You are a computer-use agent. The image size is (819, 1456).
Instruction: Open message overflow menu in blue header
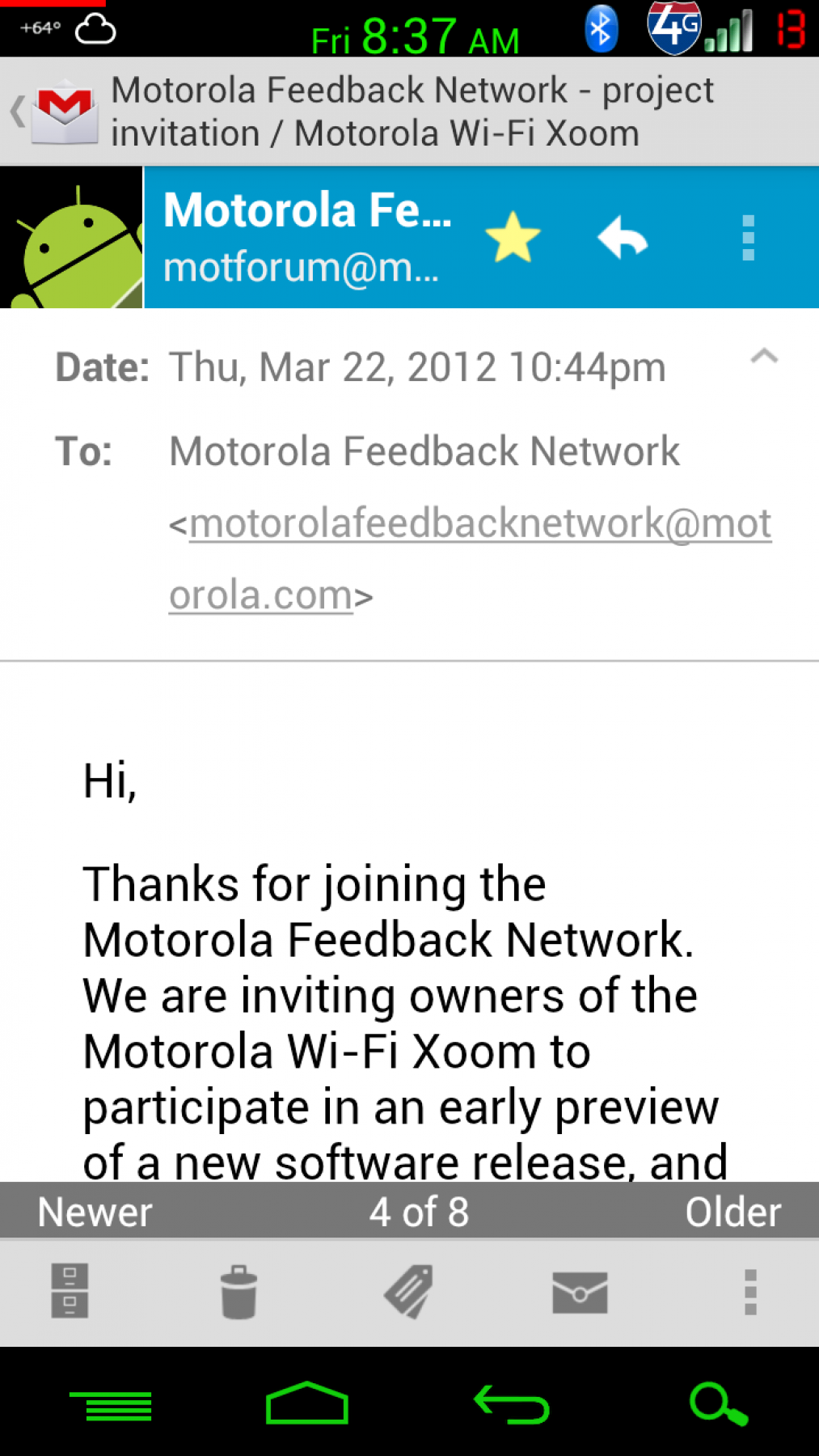coord(748,238)
